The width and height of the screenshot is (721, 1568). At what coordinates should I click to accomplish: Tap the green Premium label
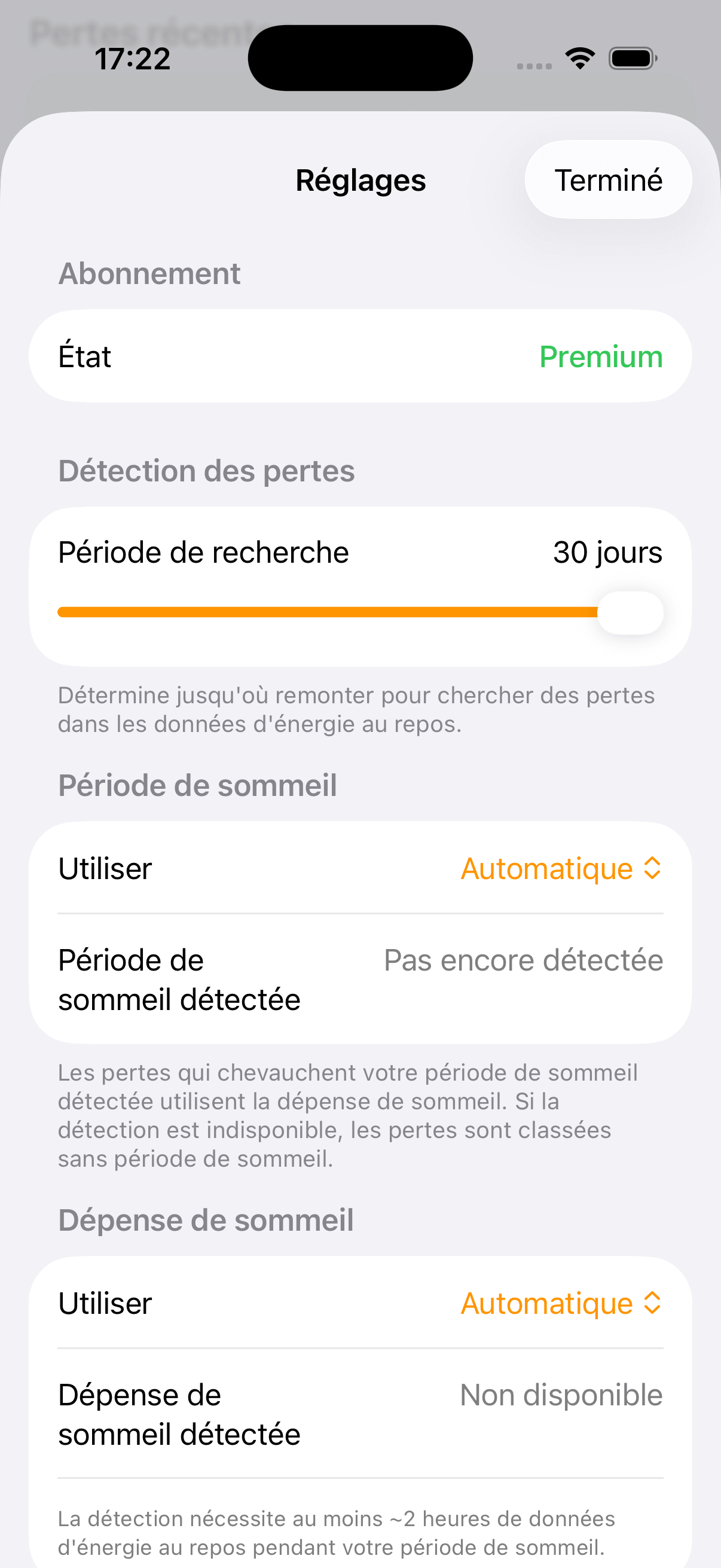click(600, 356)
